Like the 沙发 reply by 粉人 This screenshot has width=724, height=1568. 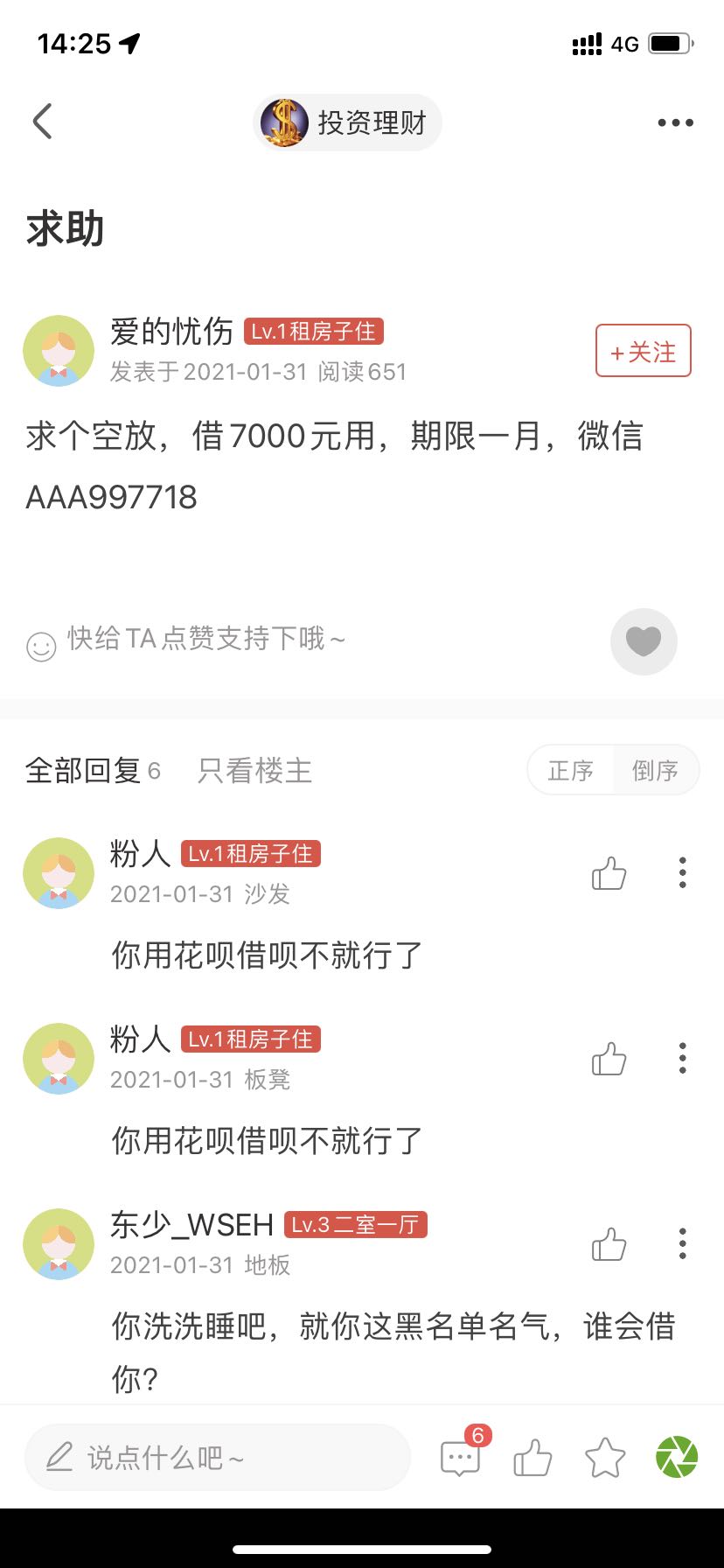[x=609, y=873]
